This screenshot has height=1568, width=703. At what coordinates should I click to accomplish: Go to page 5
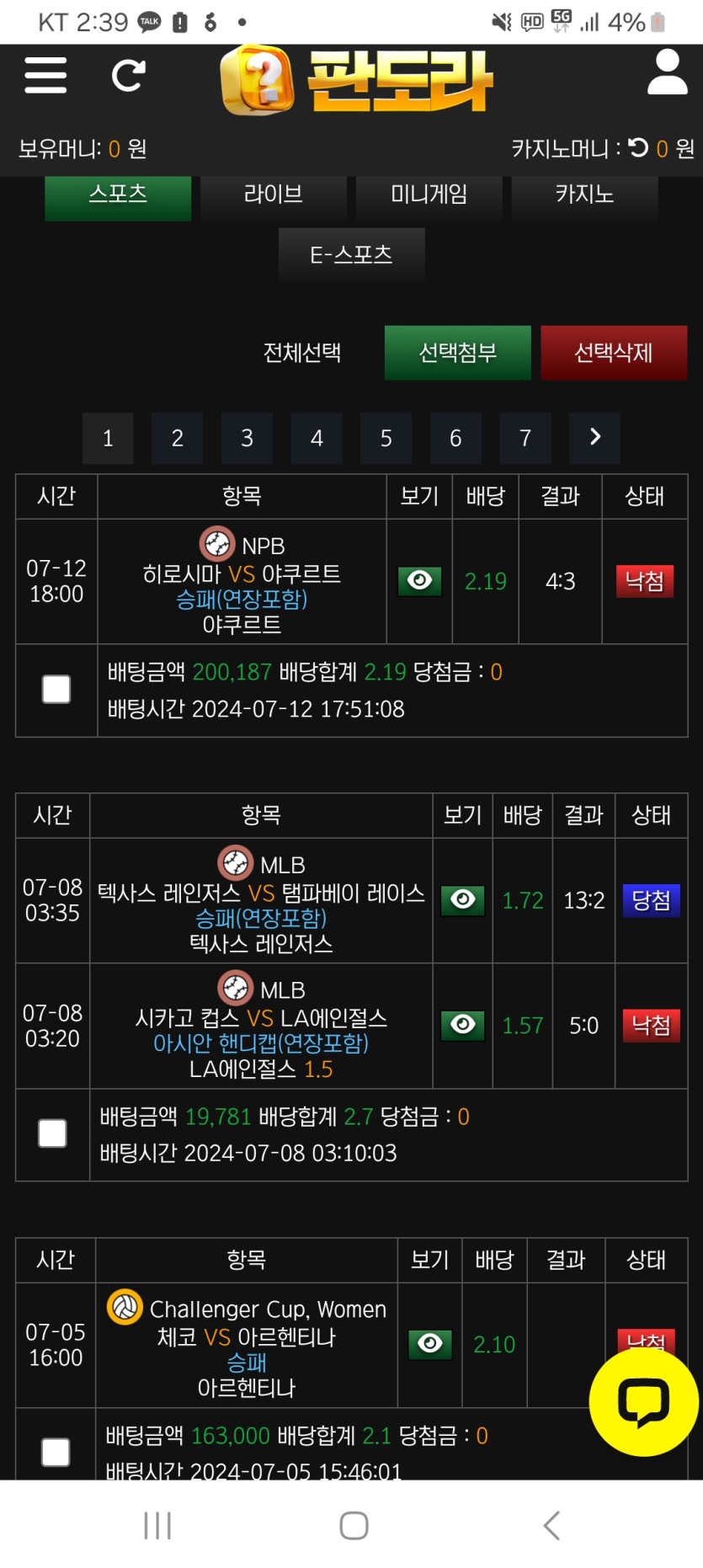tap(386, 438)
